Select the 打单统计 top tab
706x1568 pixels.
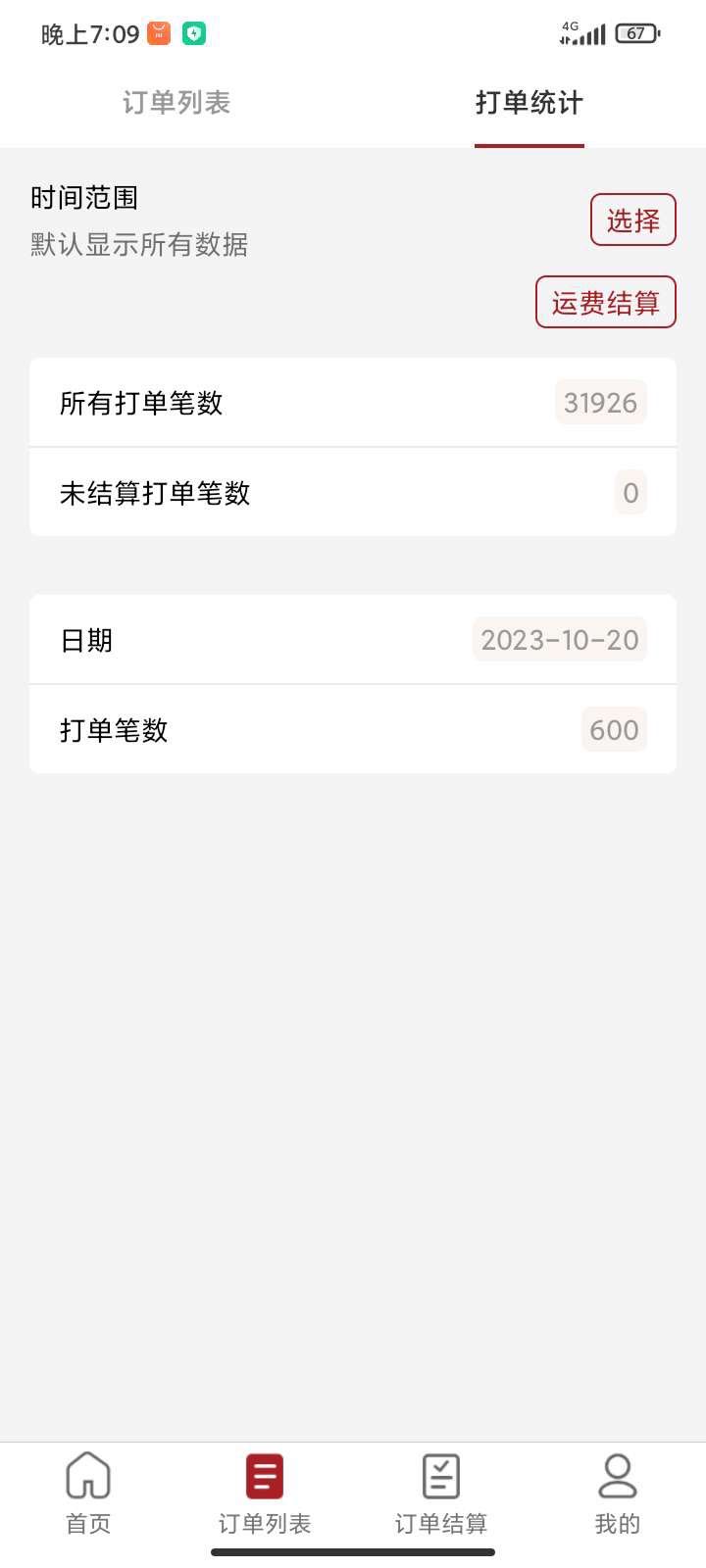pos(529,103)
